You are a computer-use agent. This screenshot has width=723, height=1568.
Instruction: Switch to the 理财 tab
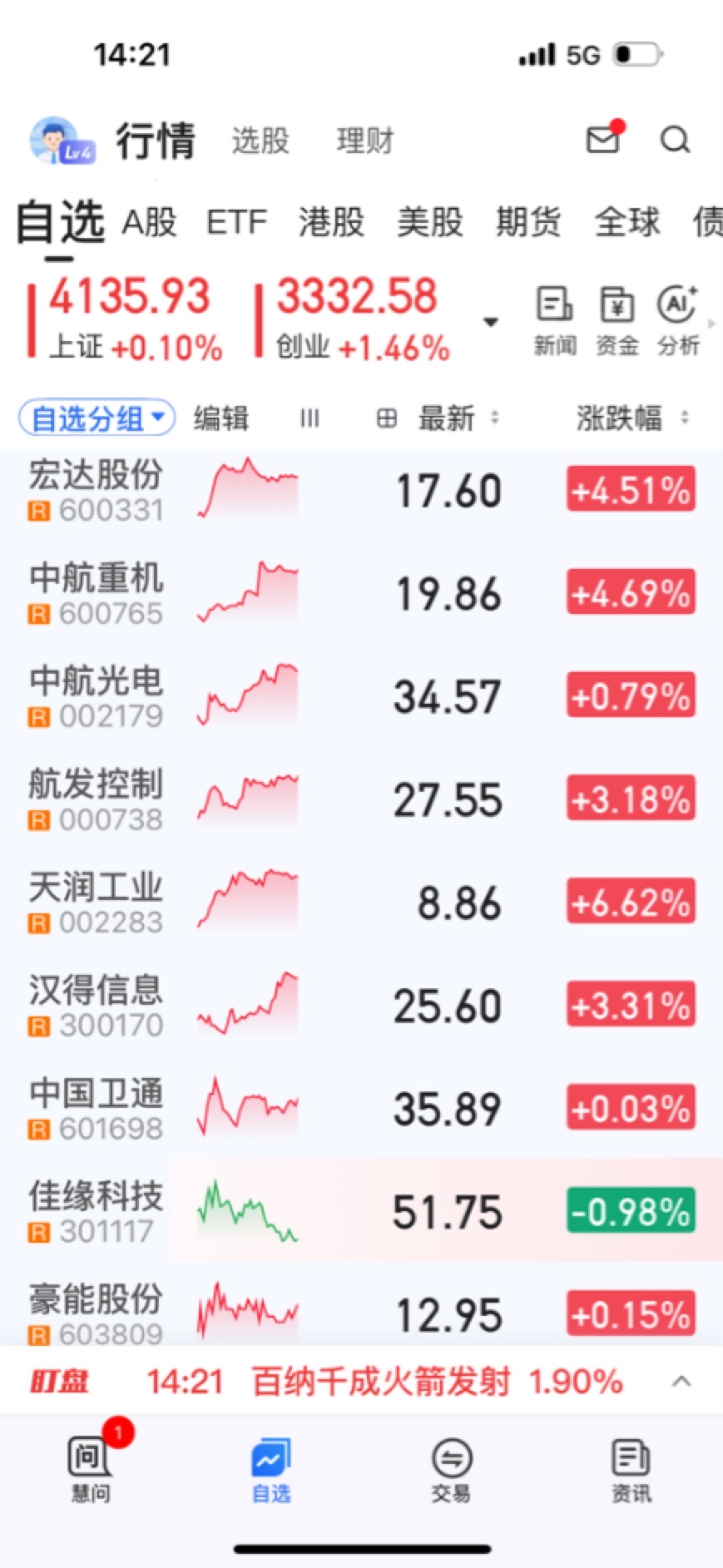pos(364,141)
